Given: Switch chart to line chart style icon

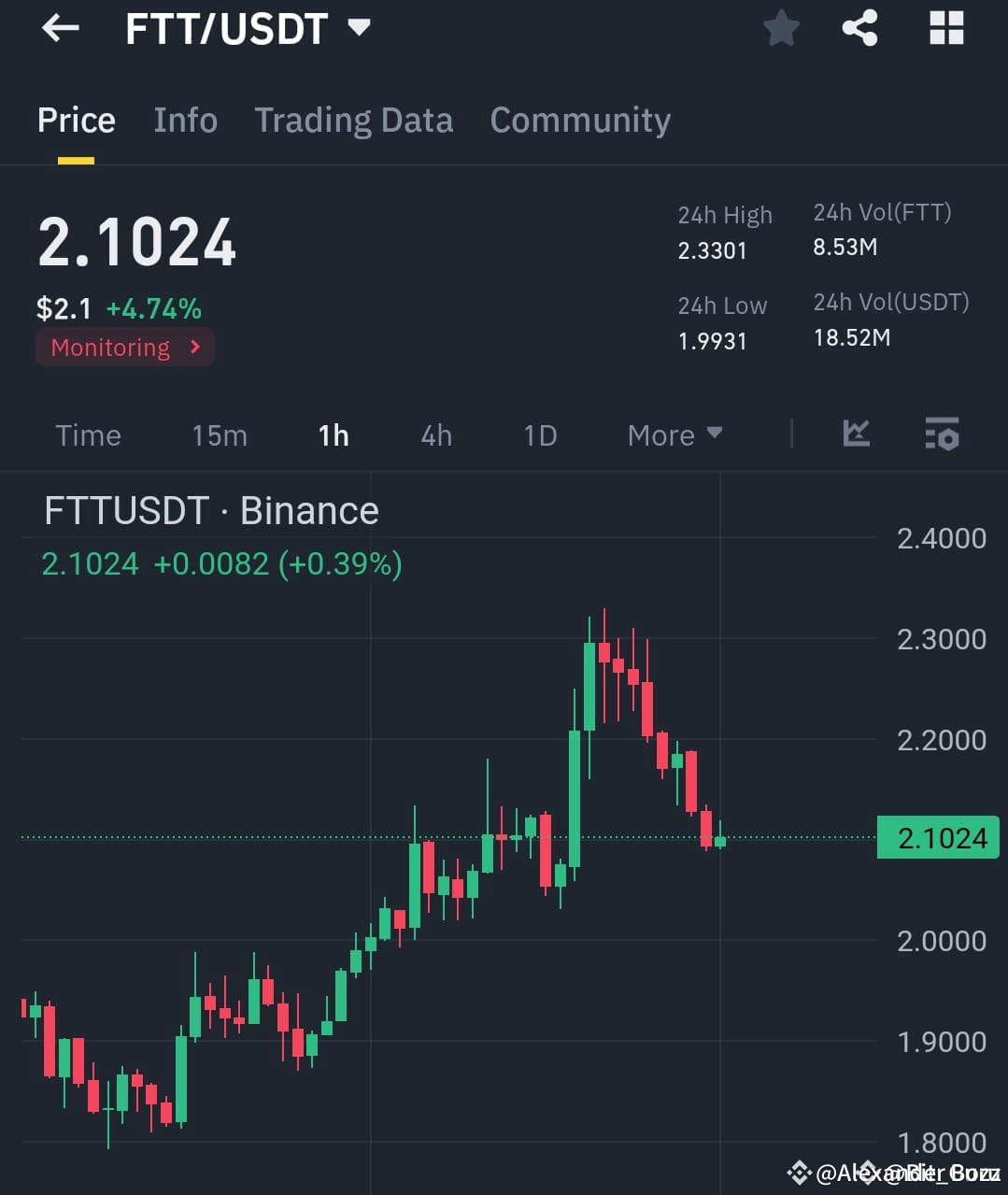Looking at the screenshot, I should (x=856, y=434).
